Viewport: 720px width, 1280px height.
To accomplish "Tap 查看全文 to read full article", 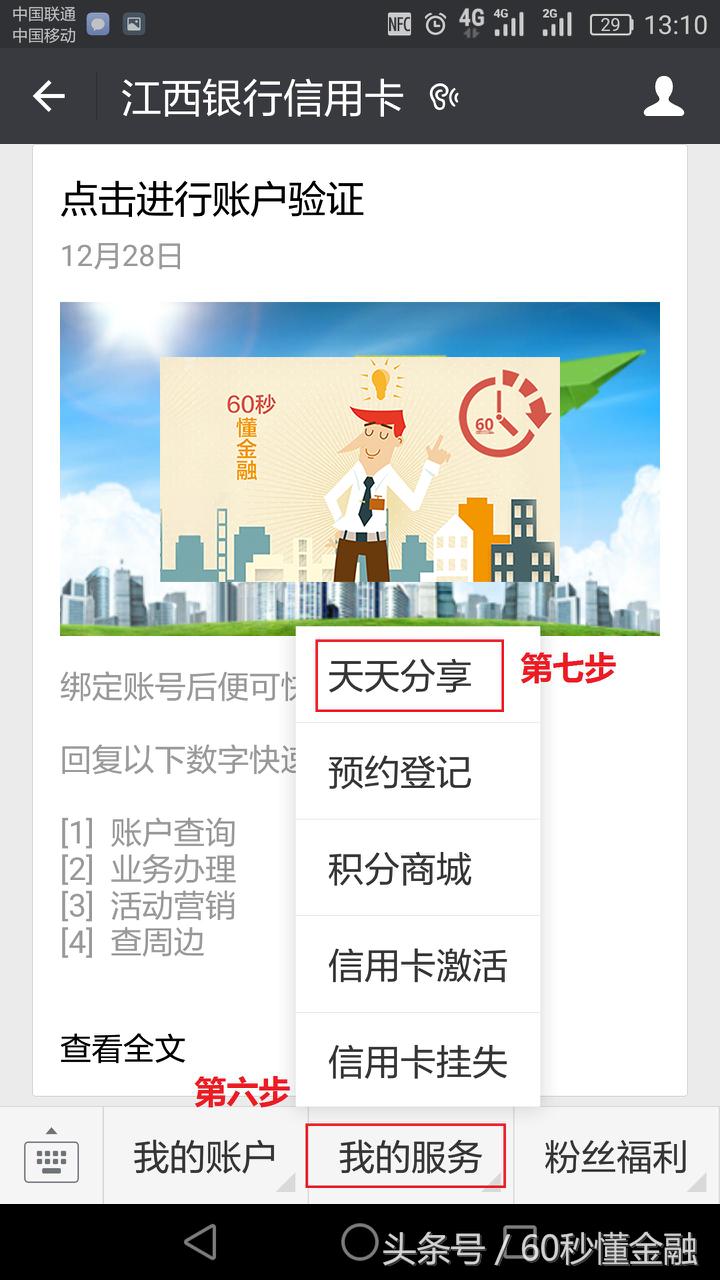I will (122, 1048).
